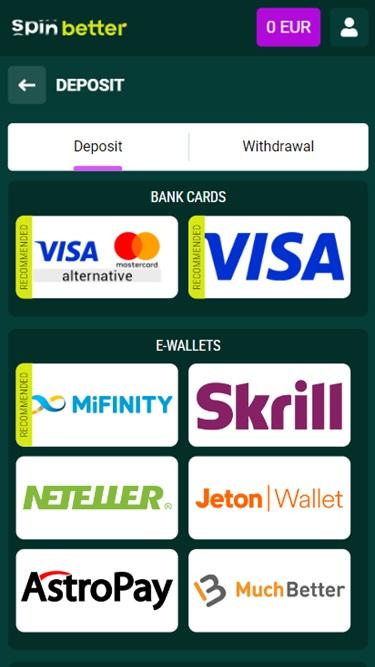Tap the 0 EUR balance button

point(288,27)
